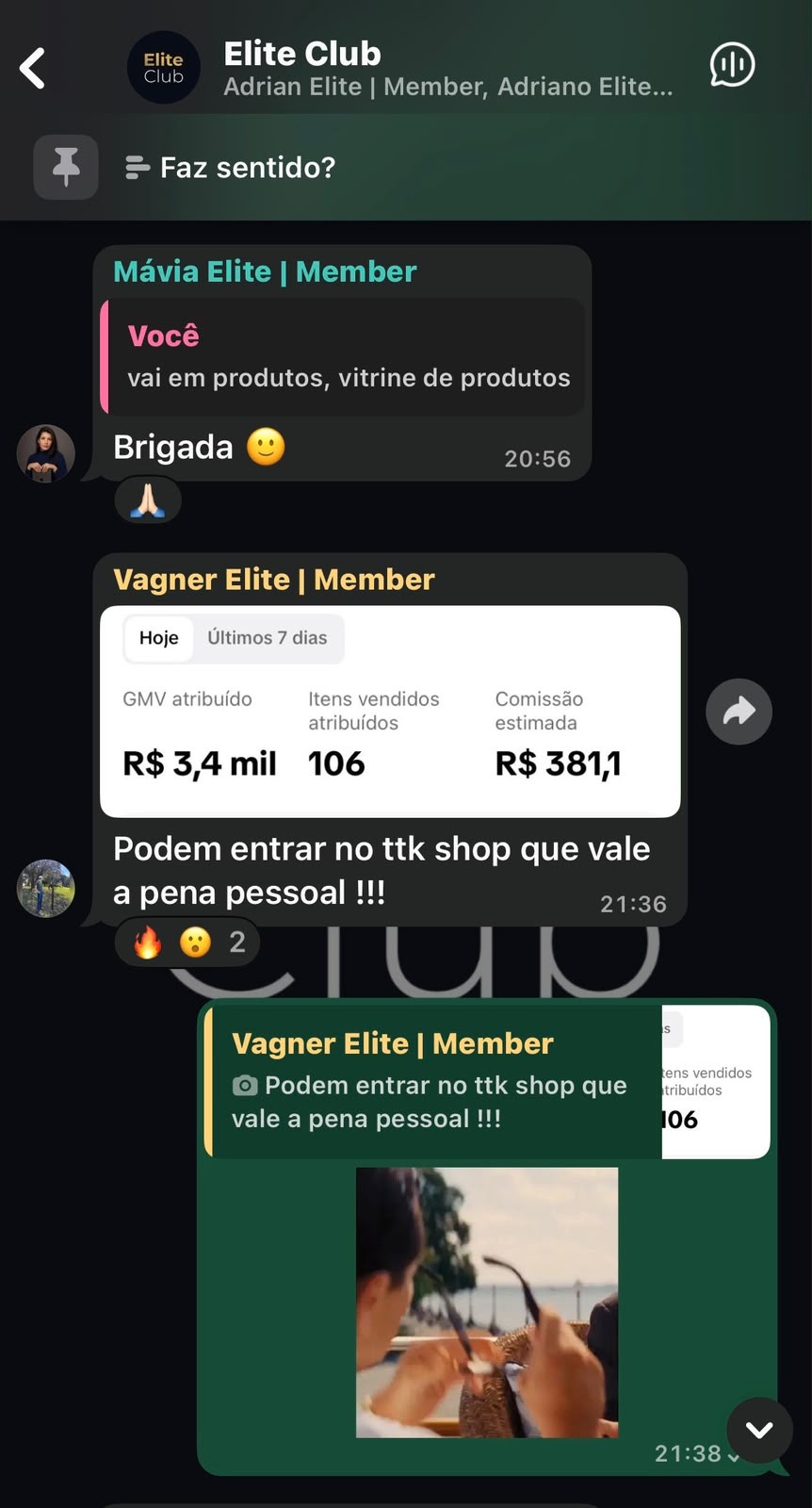
Task: Jump to Vagner's quoted message in the reply
Action: pyautogui.click(x=487, y=1082)
